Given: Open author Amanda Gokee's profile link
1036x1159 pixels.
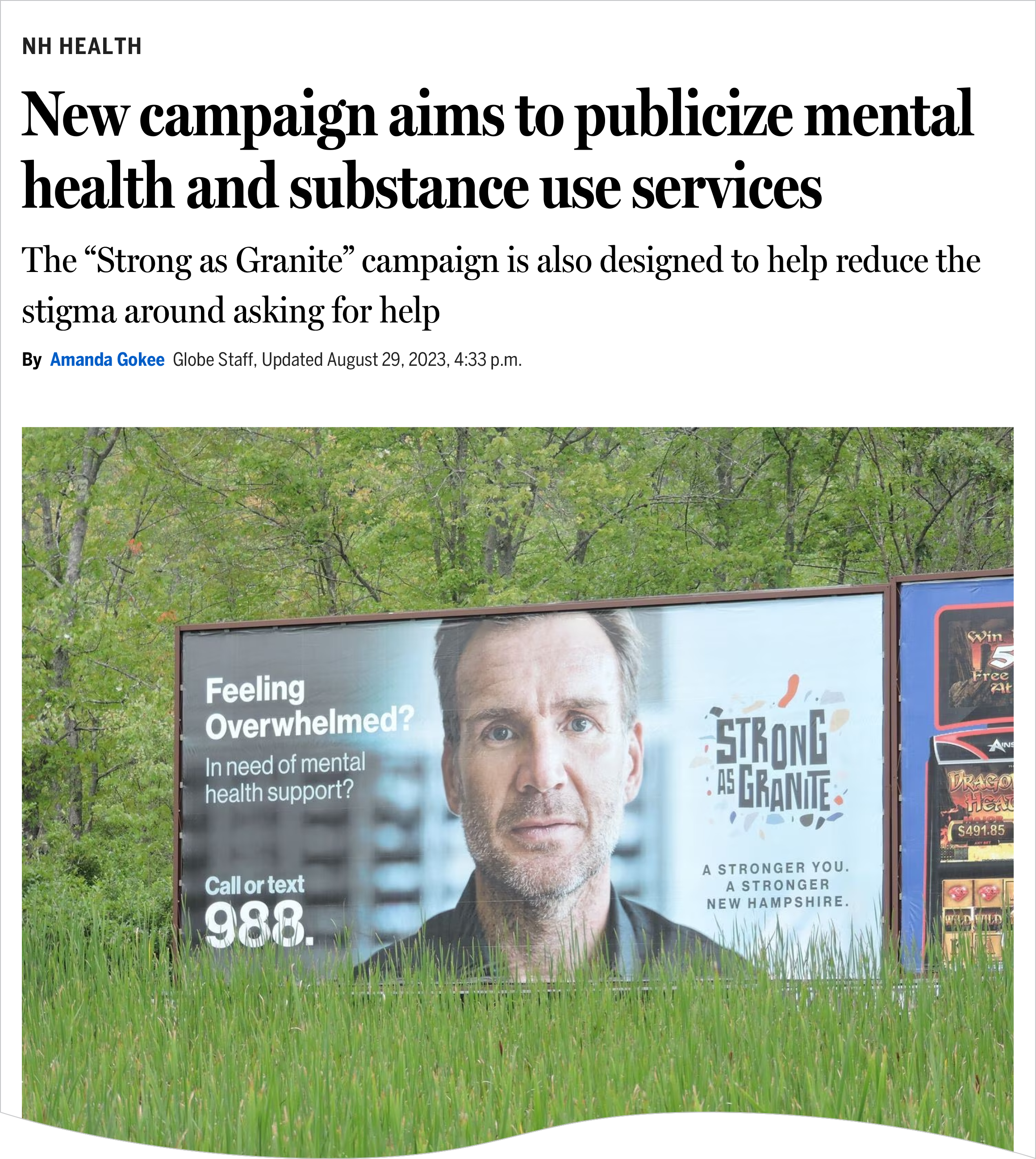Looking at the screenshot, I should click(107, 360).
